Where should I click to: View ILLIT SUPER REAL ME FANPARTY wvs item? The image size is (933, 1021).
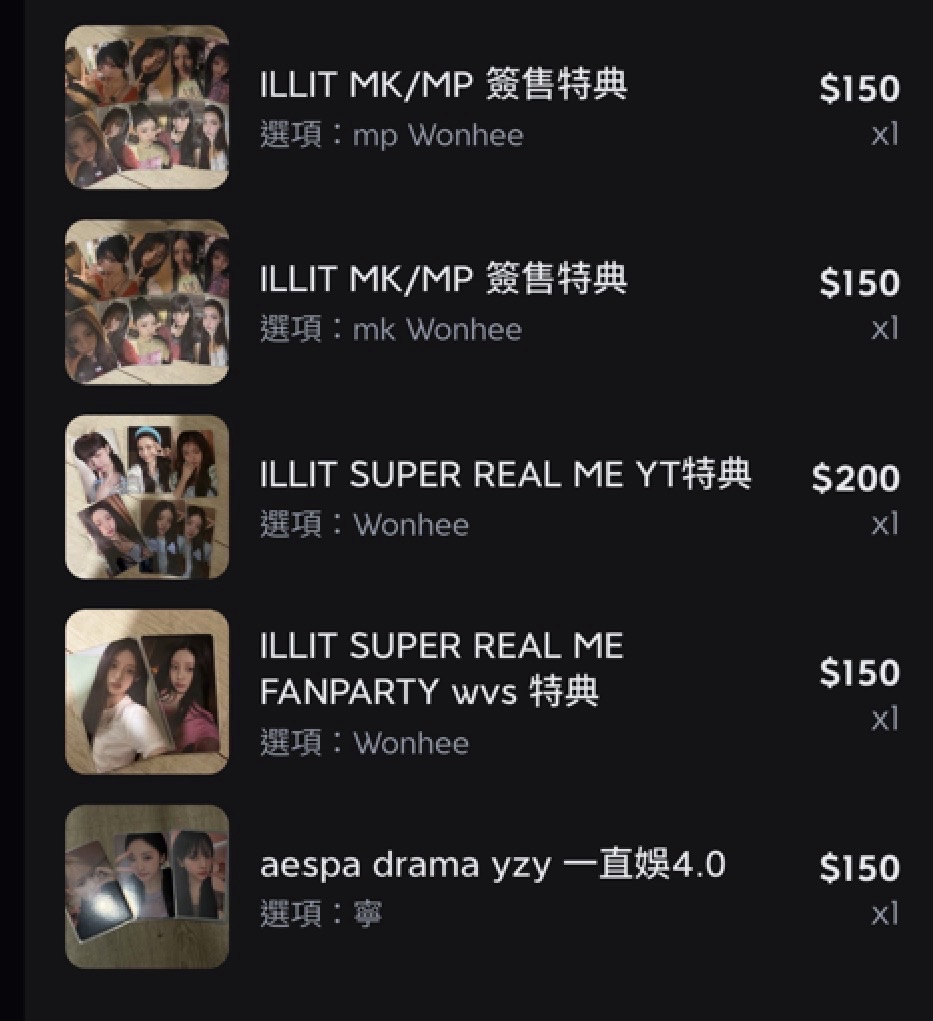[x=441, y=668]
